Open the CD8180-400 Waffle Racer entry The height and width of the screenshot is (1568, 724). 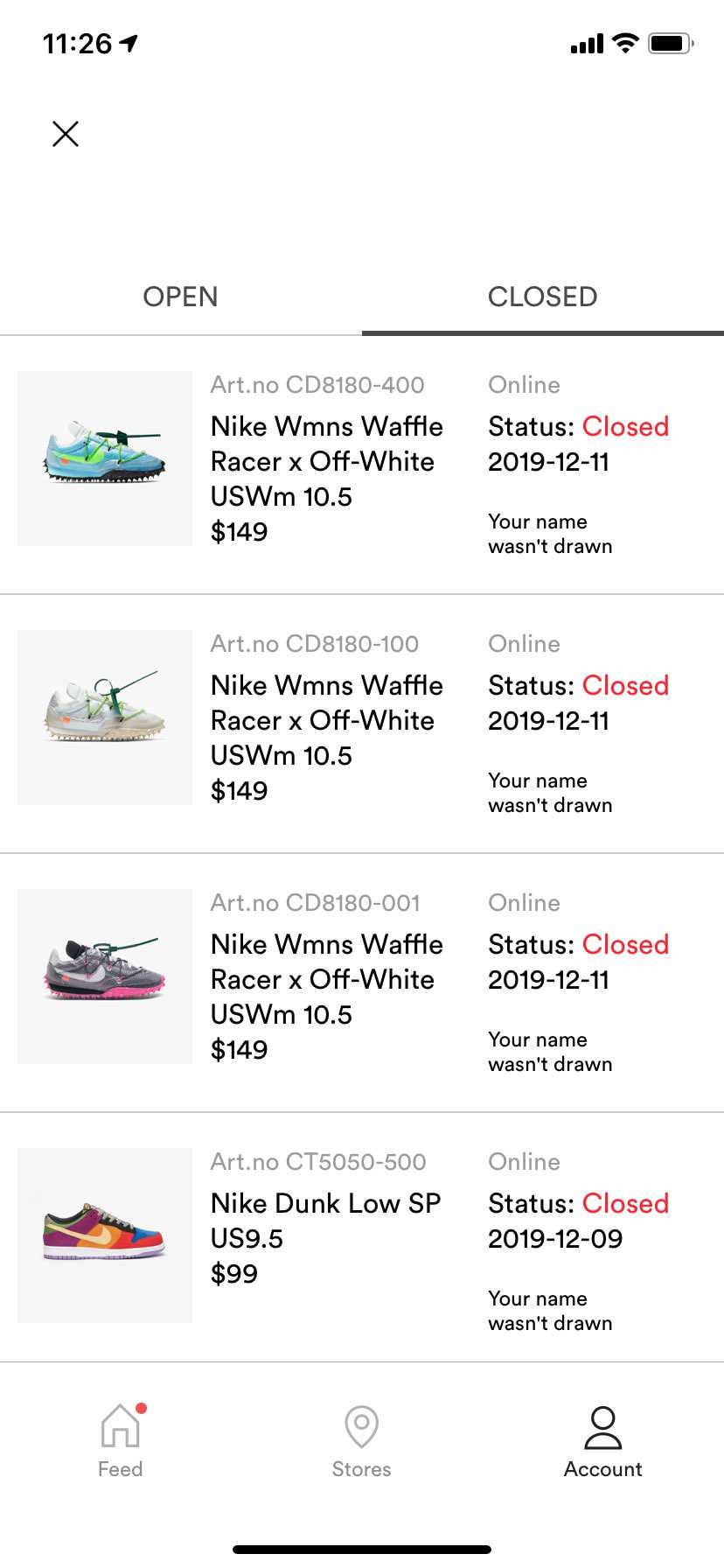pyautogui.click(x=362, y=465)
